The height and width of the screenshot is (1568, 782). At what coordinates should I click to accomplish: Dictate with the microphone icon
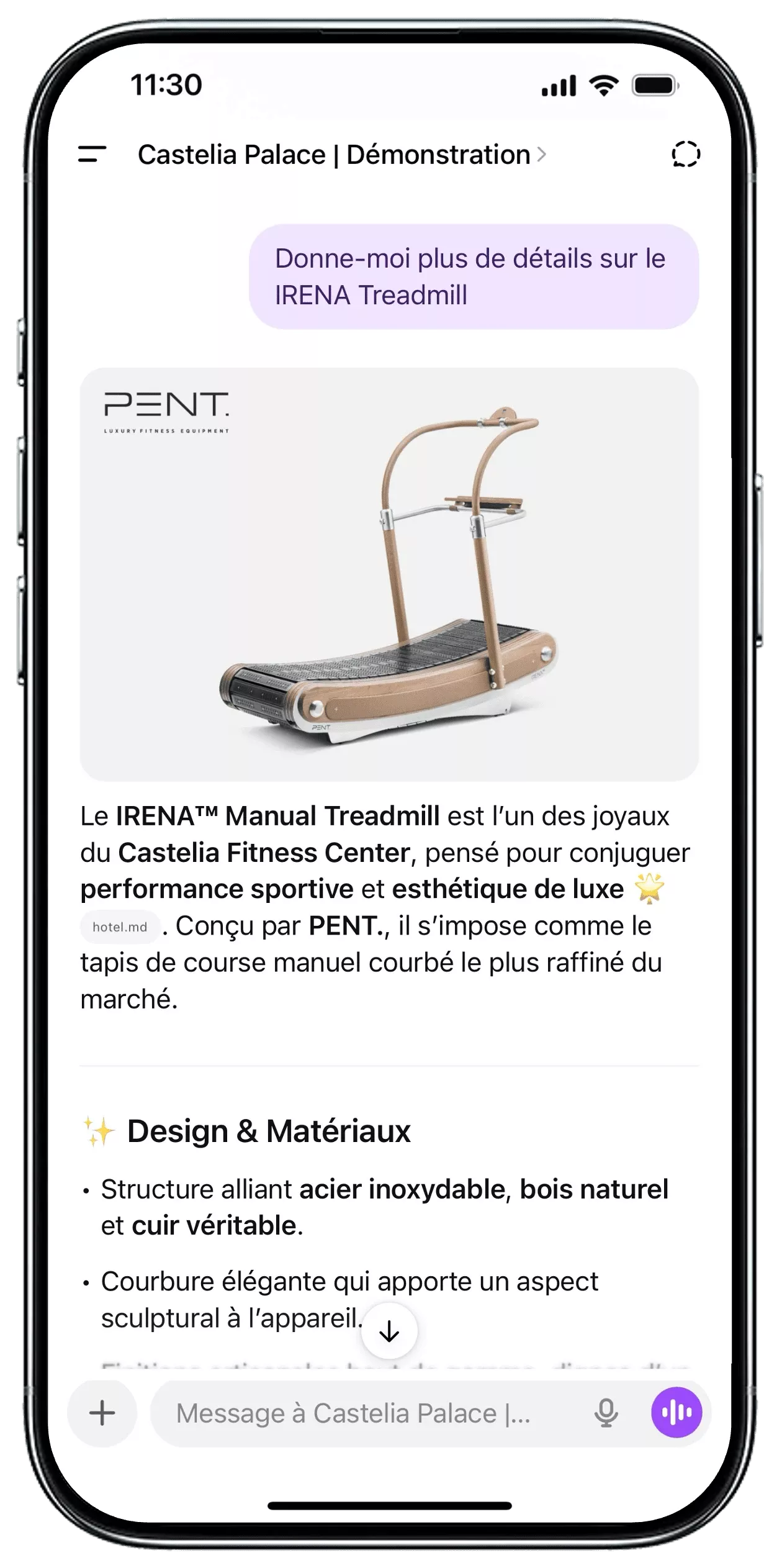point(606,1413)
